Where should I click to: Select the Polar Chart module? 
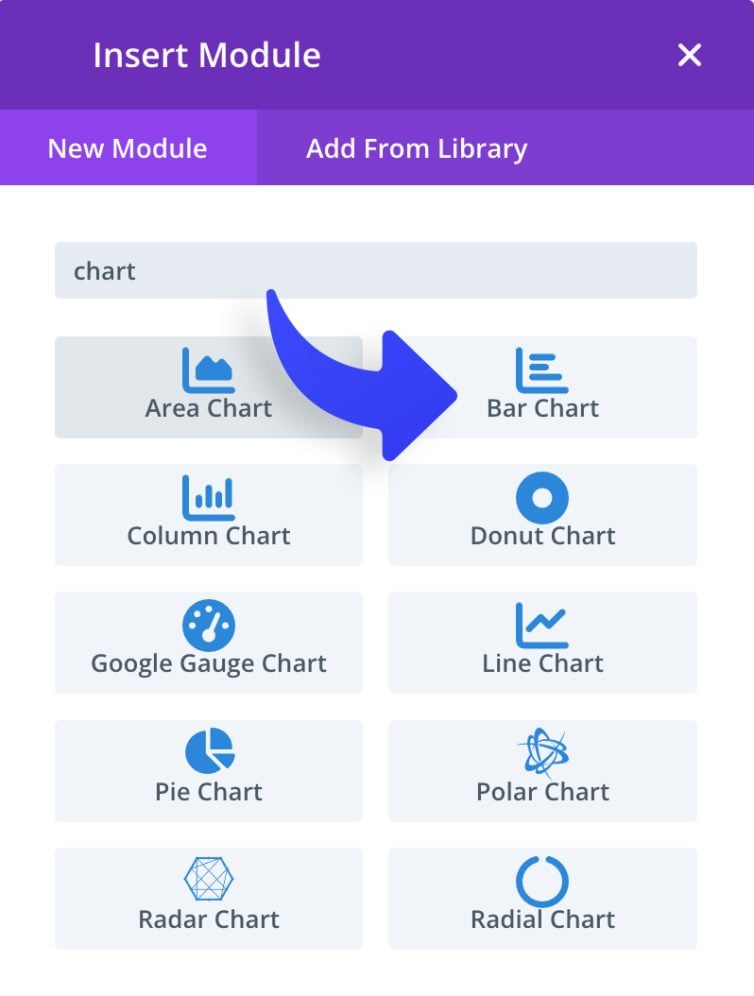(542, 771)
